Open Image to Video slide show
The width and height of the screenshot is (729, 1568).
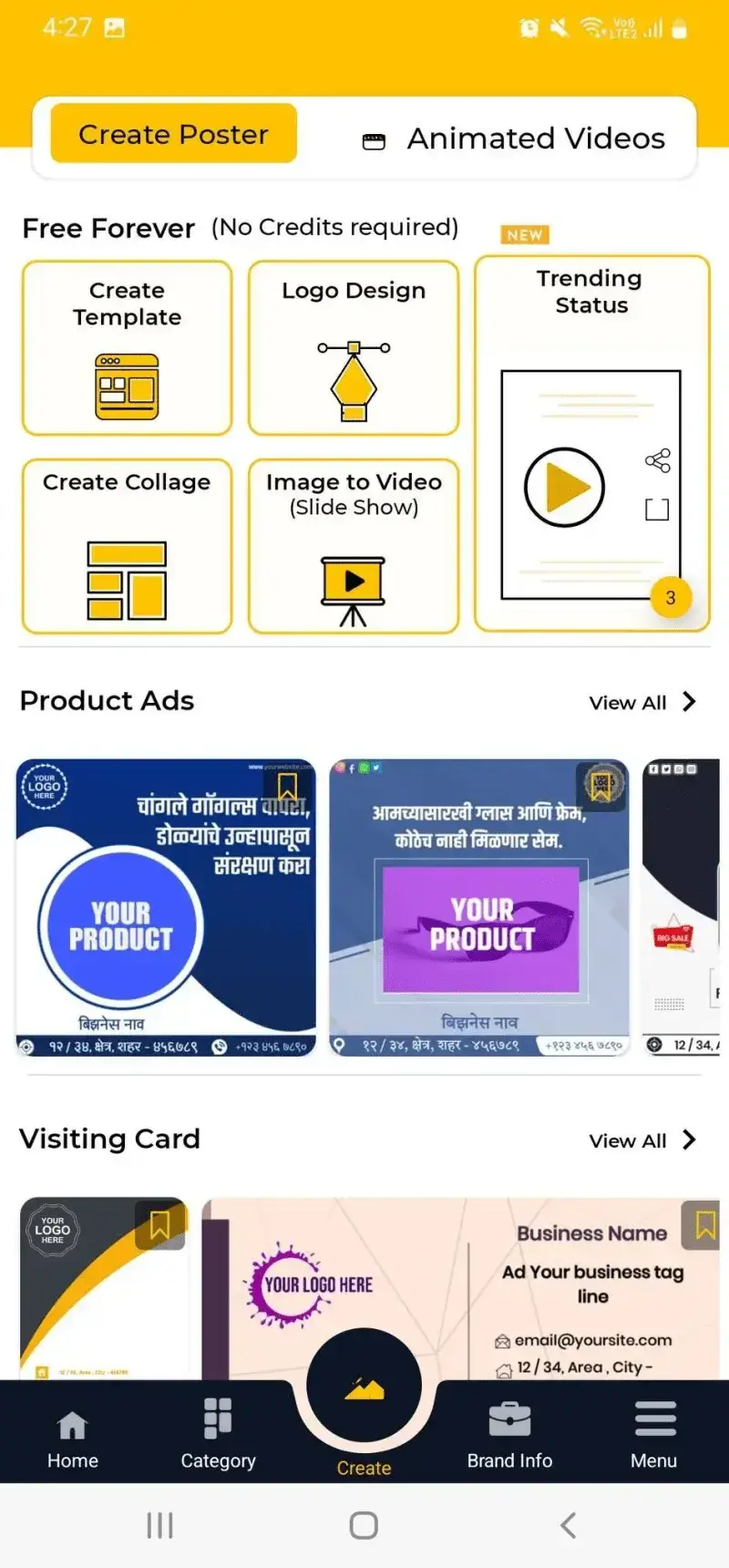coord(354,546)
